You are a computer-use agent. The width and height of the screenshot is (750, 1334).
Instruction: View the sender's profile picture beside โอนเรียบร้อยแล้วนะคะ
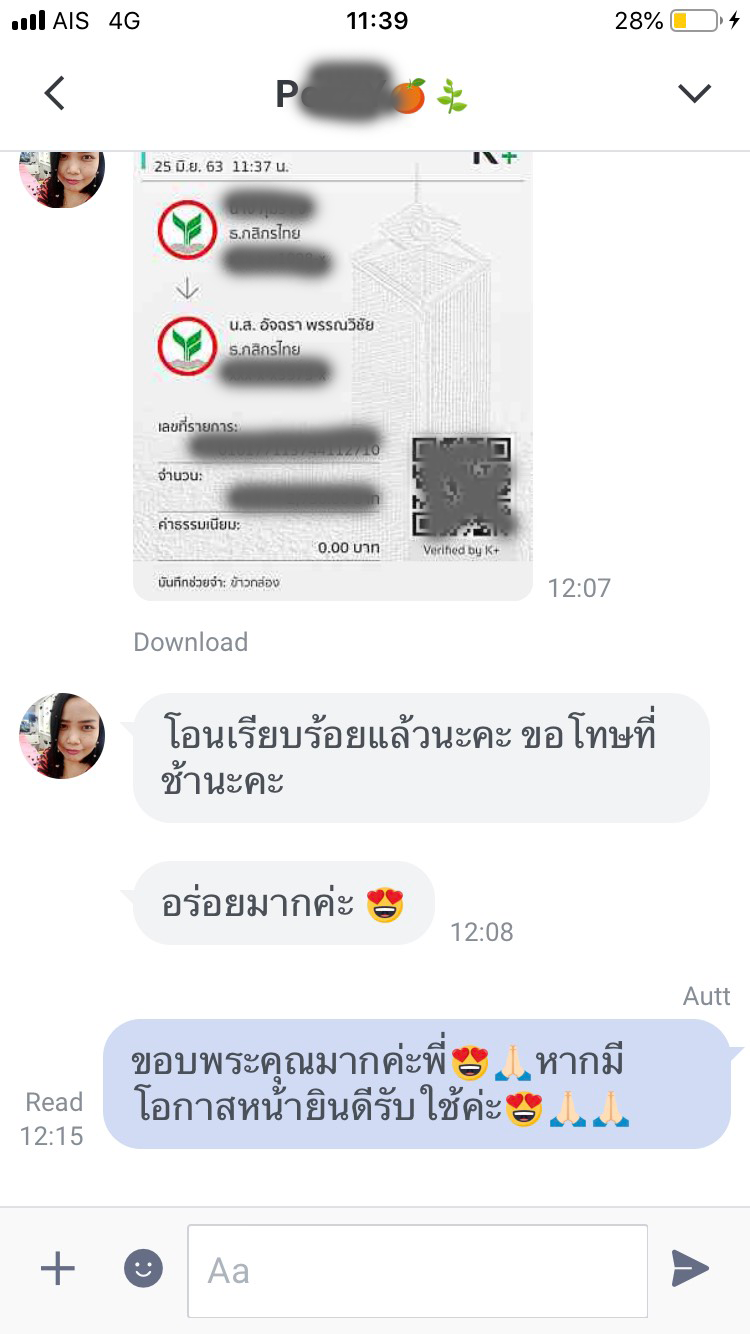pyautogui.click(x=62, y=736)
